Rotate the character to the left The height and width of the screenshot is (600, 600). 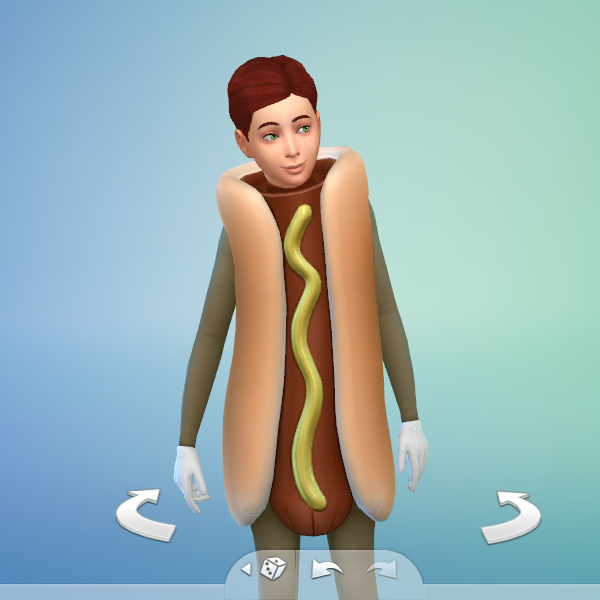tap(145, 514)
